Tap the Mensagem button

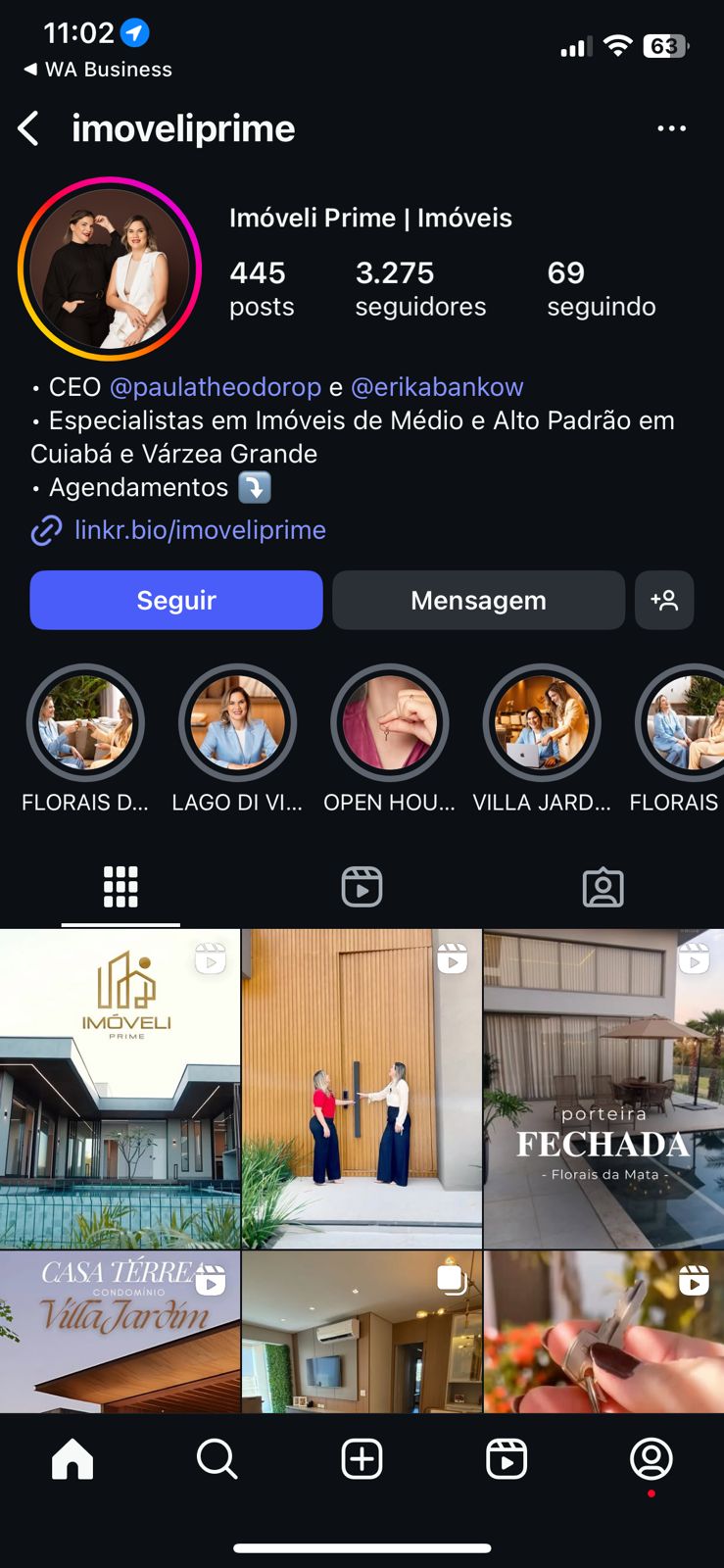tap(478, 600)
